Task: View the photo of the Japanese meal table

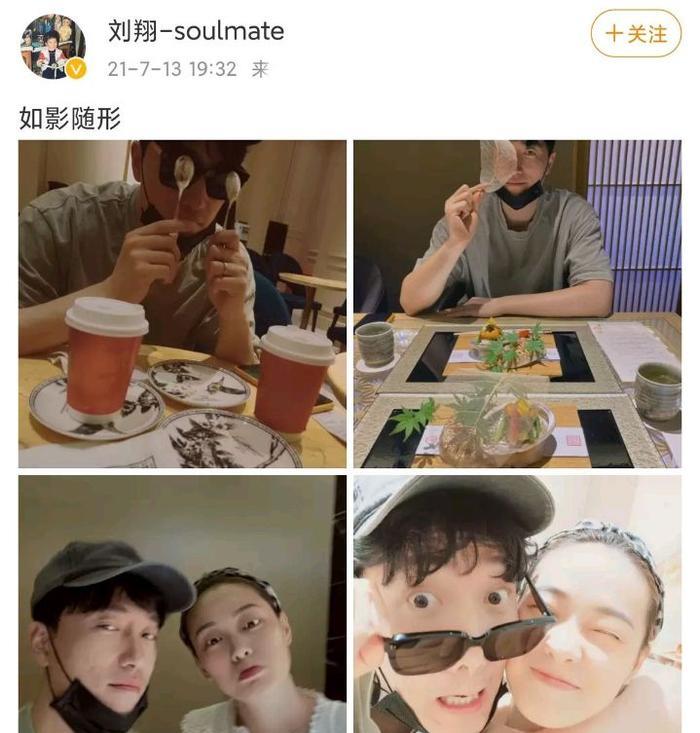Action: [517, 304]
